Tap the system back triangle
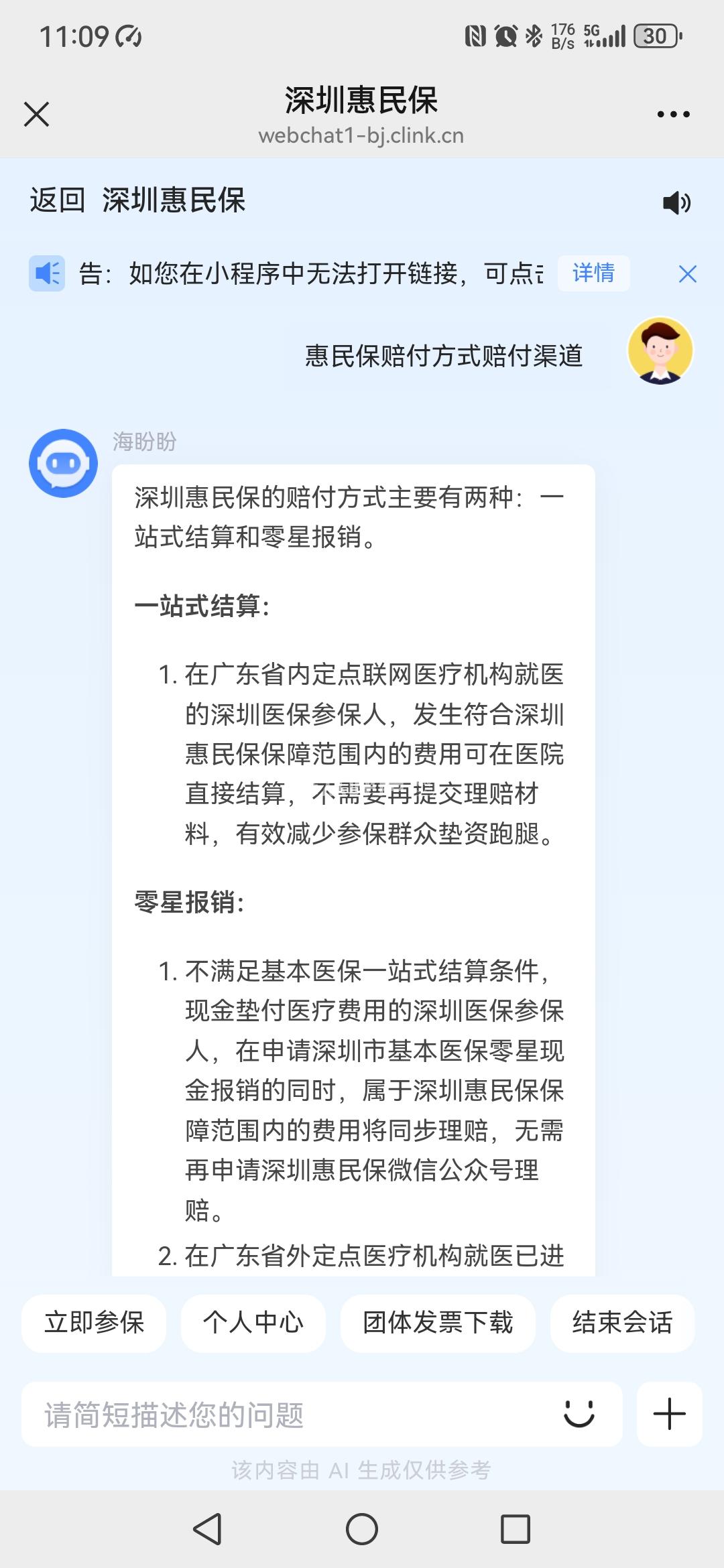This screenshot has height=1568, width=724. coord(208,1529)
